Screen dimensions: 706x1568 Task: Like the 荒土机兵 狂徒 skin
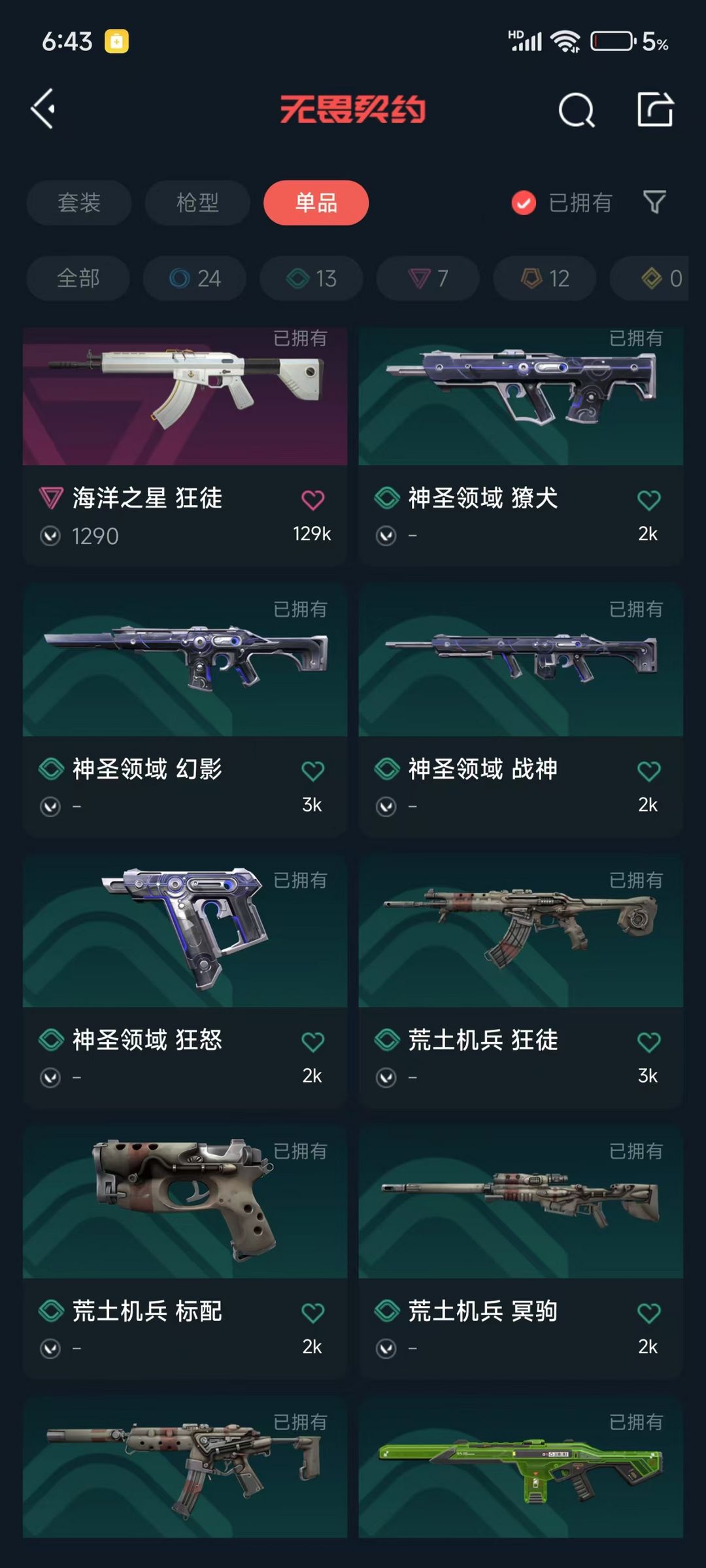tap(648, 1042)
